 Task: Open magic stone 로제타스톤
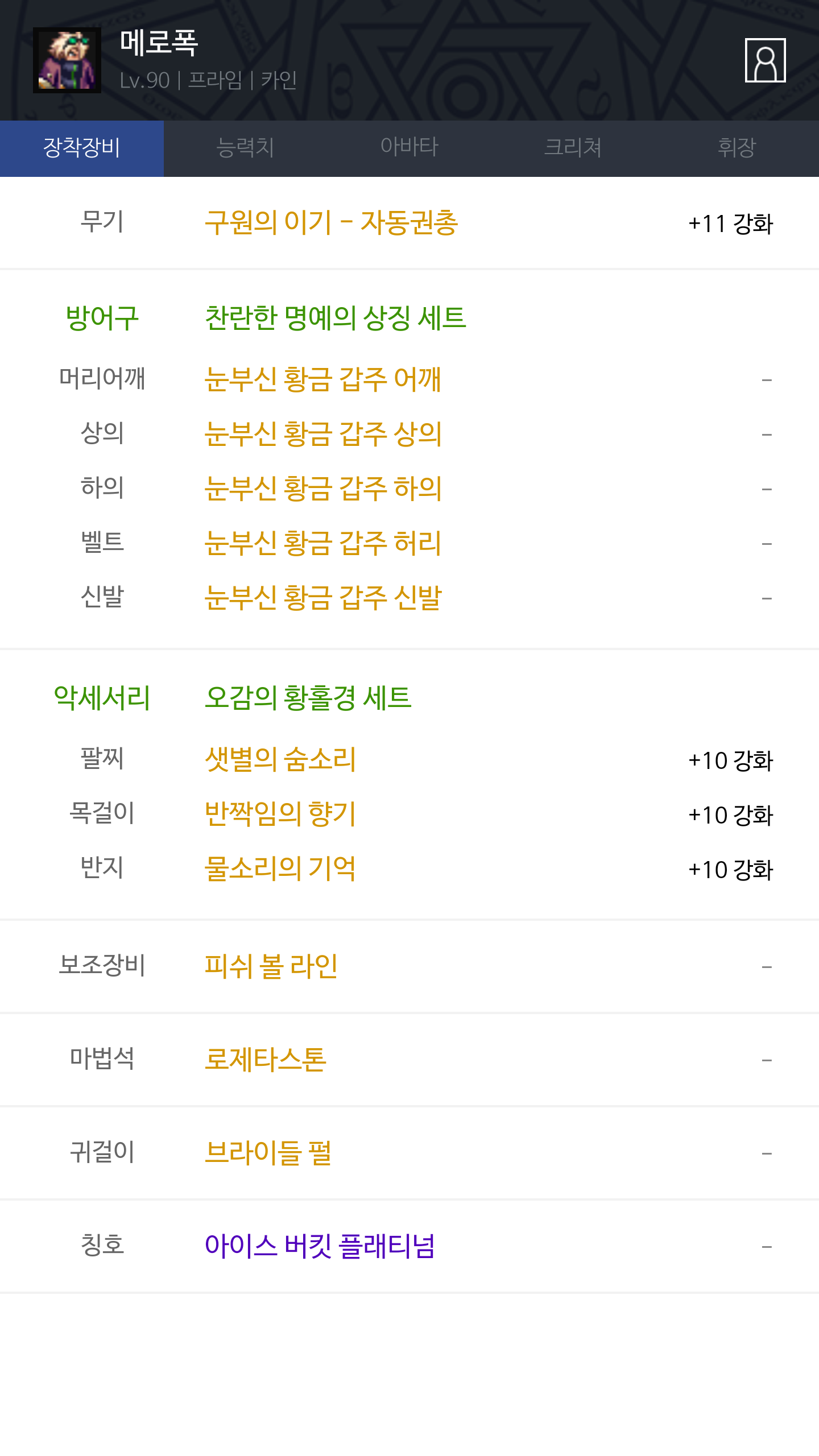(265, 1060)
